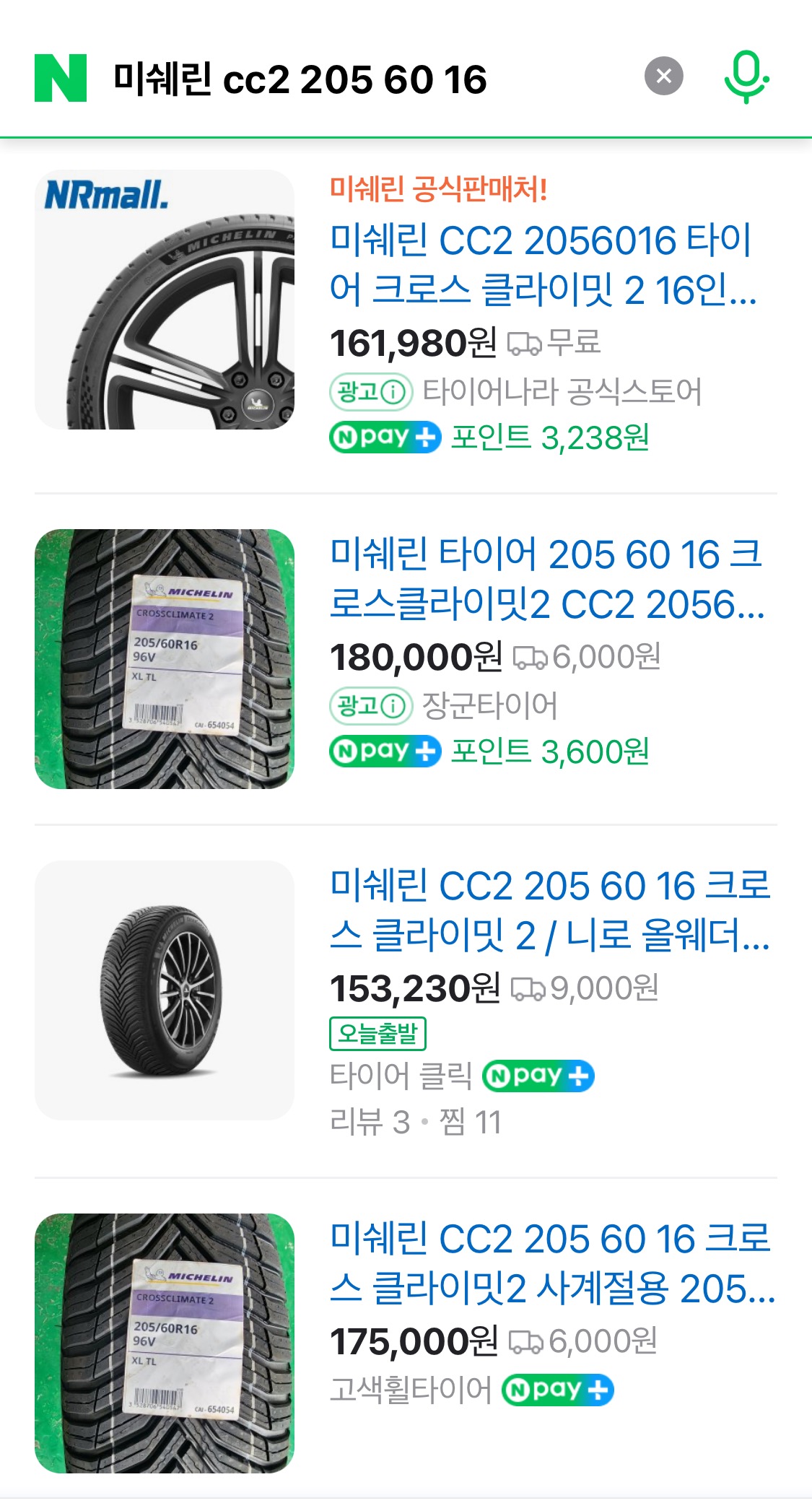Start voice search with the microphone
Viewport: 812px width, 1503px height.
pyautogui.click(x=746, y=77)
